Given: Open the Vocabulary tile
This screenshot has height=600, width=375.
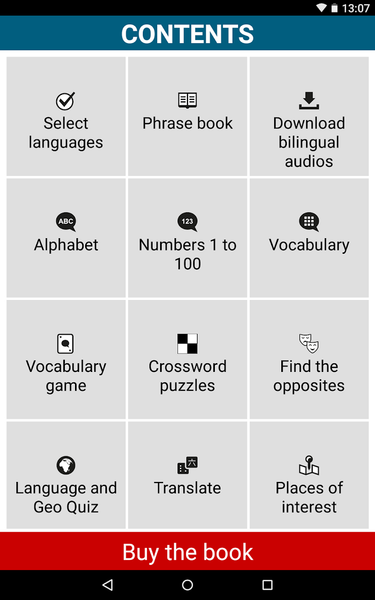Looking at the screenshot, I should coord(309,238).
